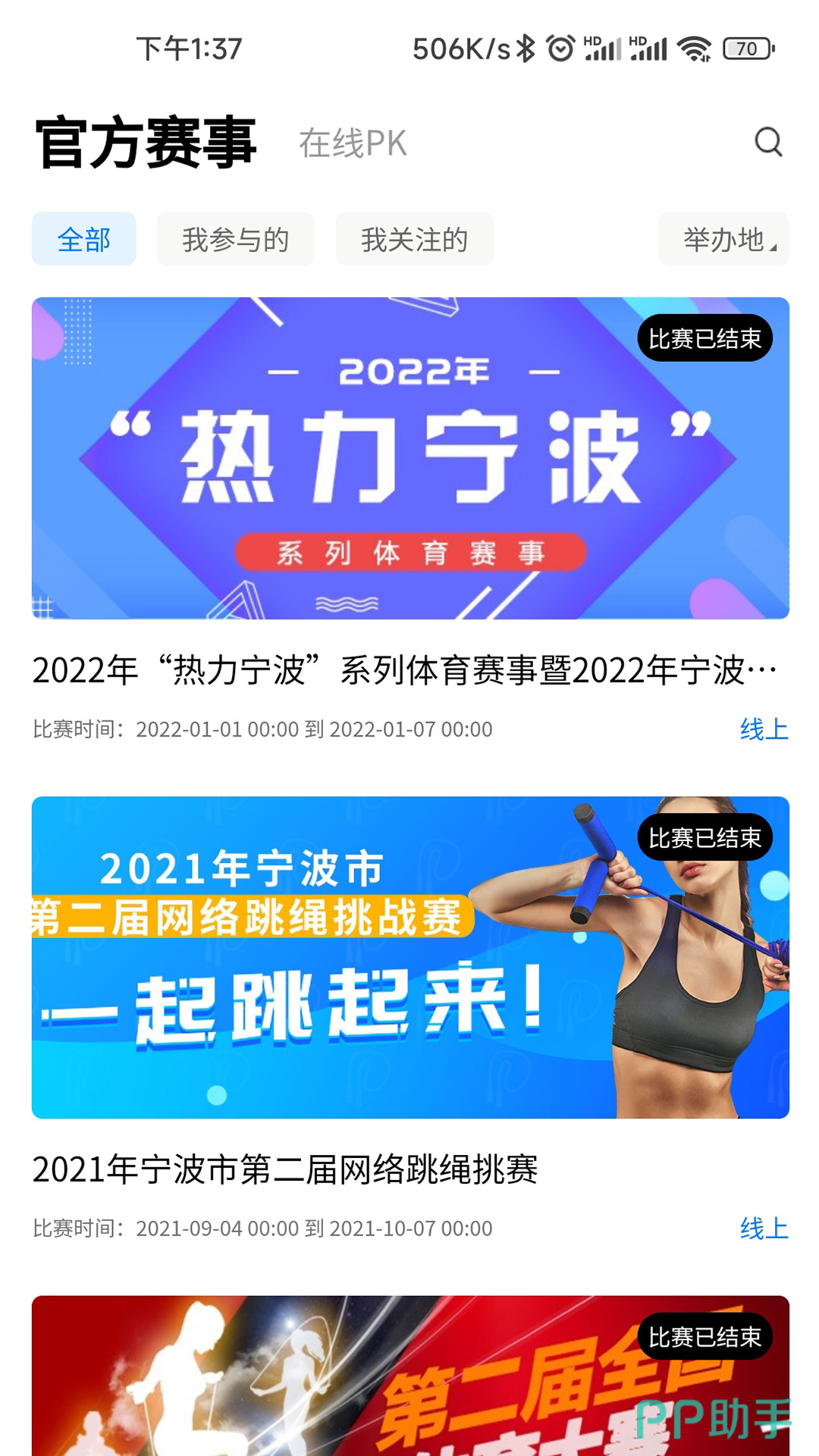The image size is (819, 1456).
Task: Open the search magnifier icon
Action: coord(768,142)
